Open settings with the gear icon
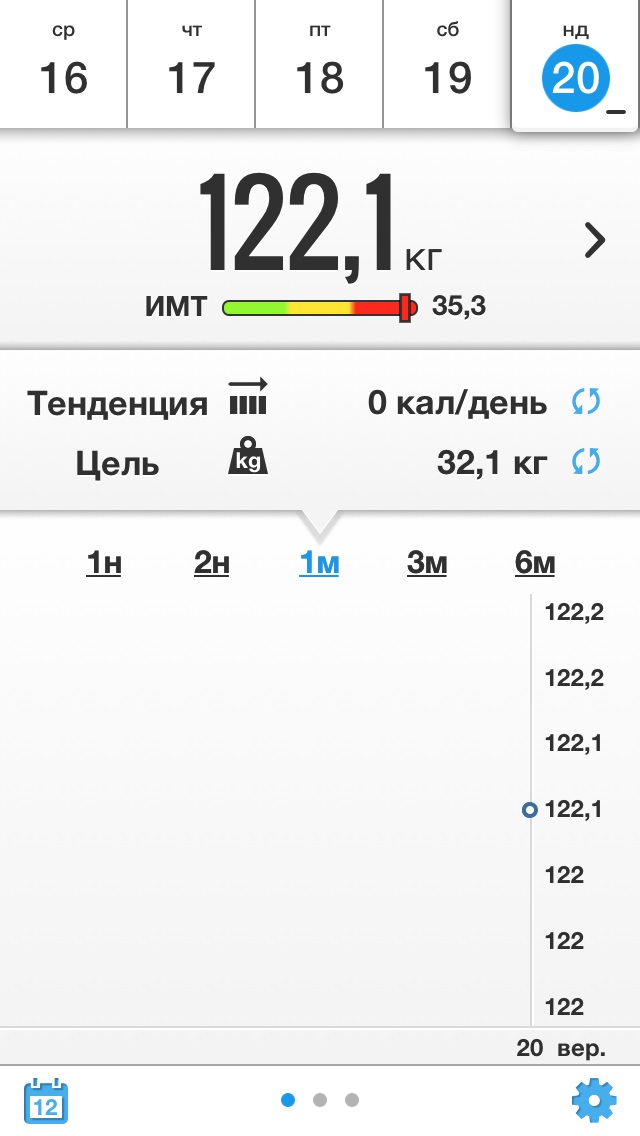Screen dimensions: 640x1136 click(594, 1100)
